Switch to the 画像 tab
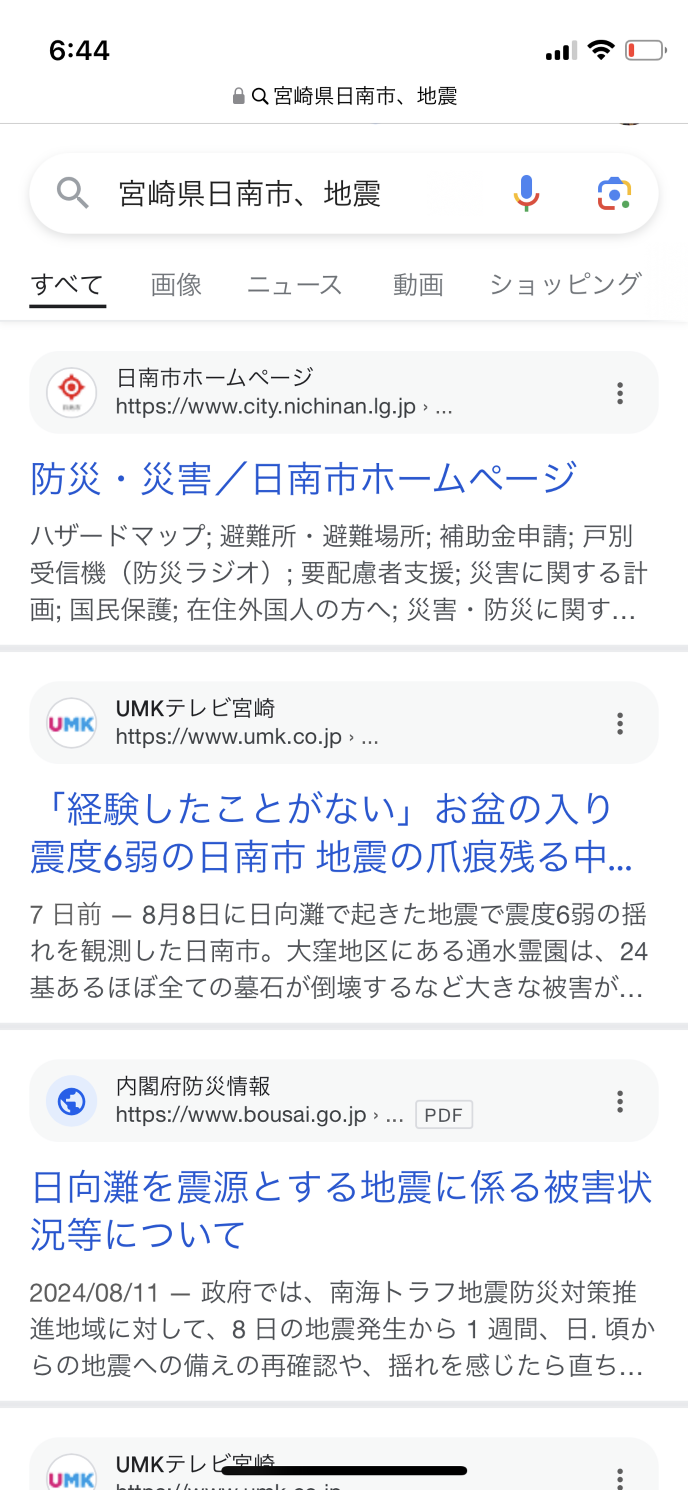The image size is (688, 1490). (x=176, y=285)
